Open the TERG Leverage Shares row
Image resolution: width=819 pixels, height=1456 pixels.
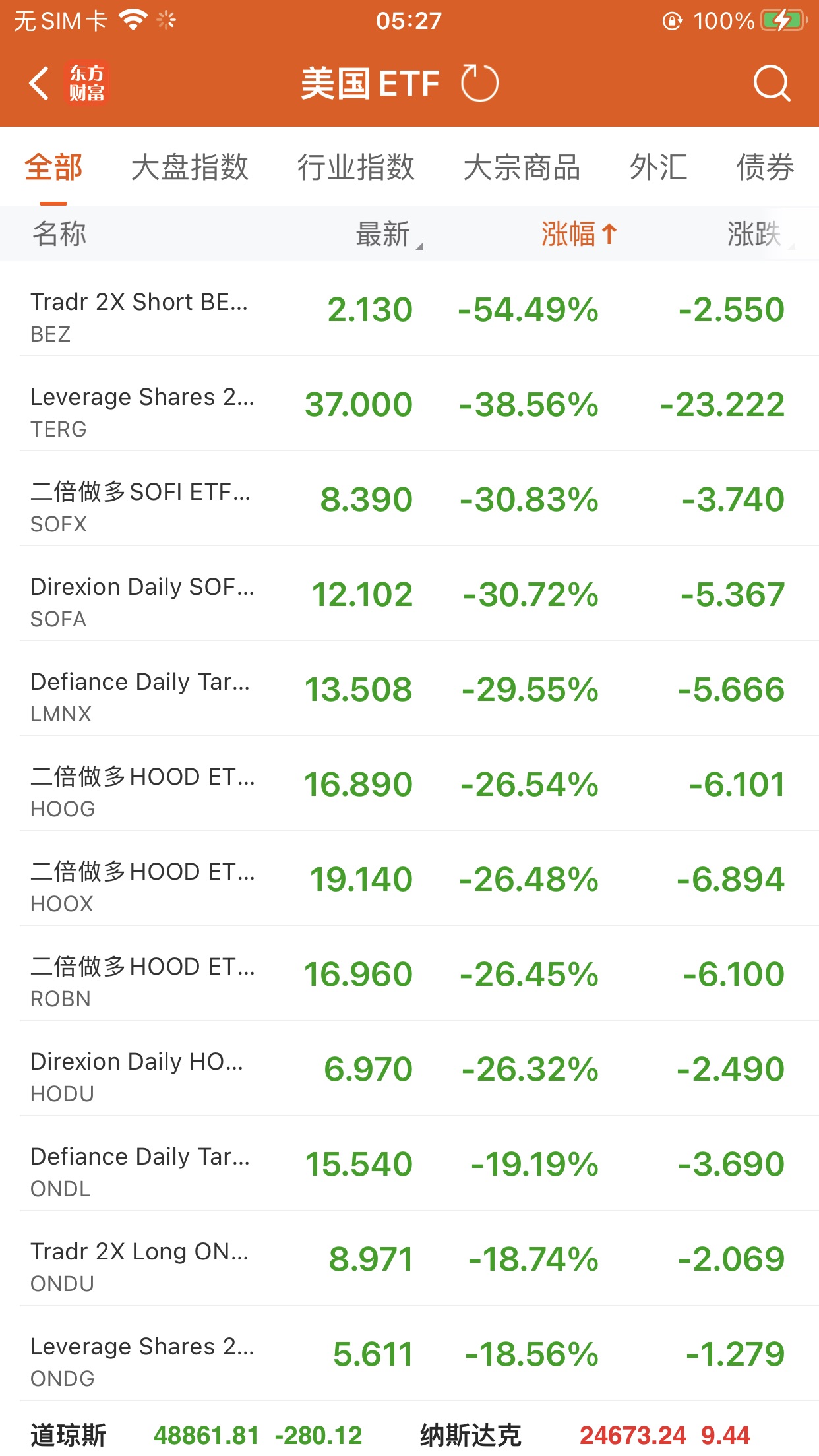409,404
